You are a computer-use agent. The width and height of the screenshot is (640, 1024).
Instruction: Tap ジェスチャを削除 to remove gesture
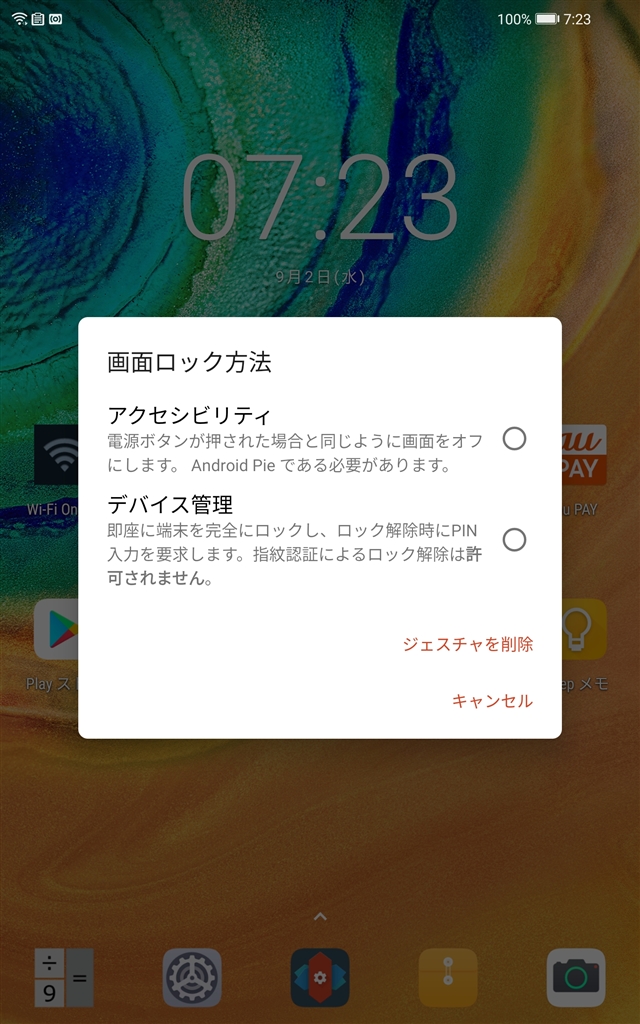coord(468,644)
